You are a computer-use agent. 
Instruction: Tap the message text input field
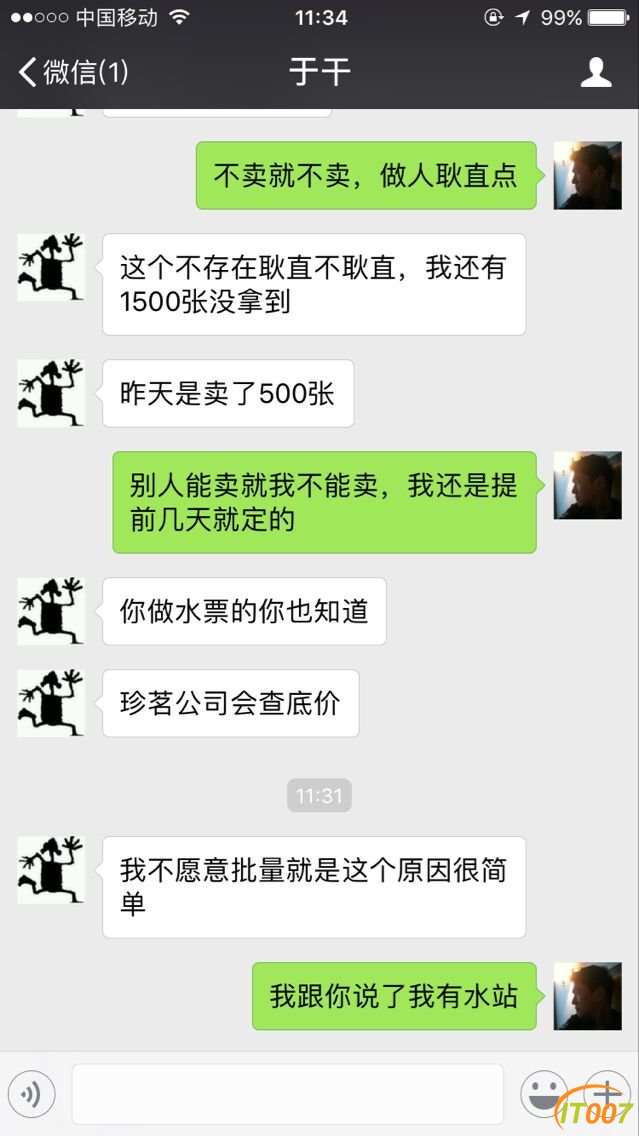coord(288,1094)
